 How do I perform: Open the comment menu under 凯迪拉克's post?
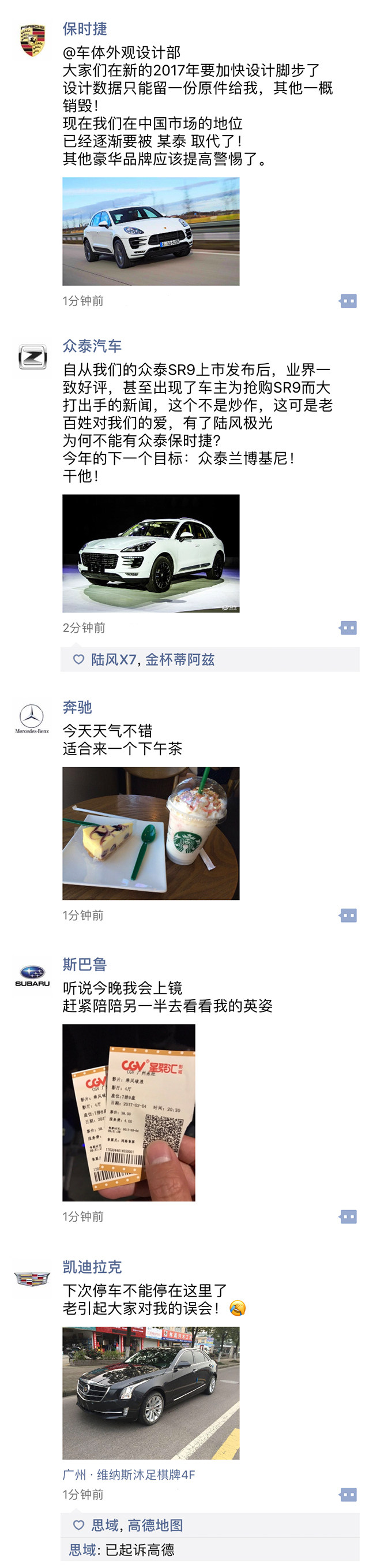click(348, 1494)
